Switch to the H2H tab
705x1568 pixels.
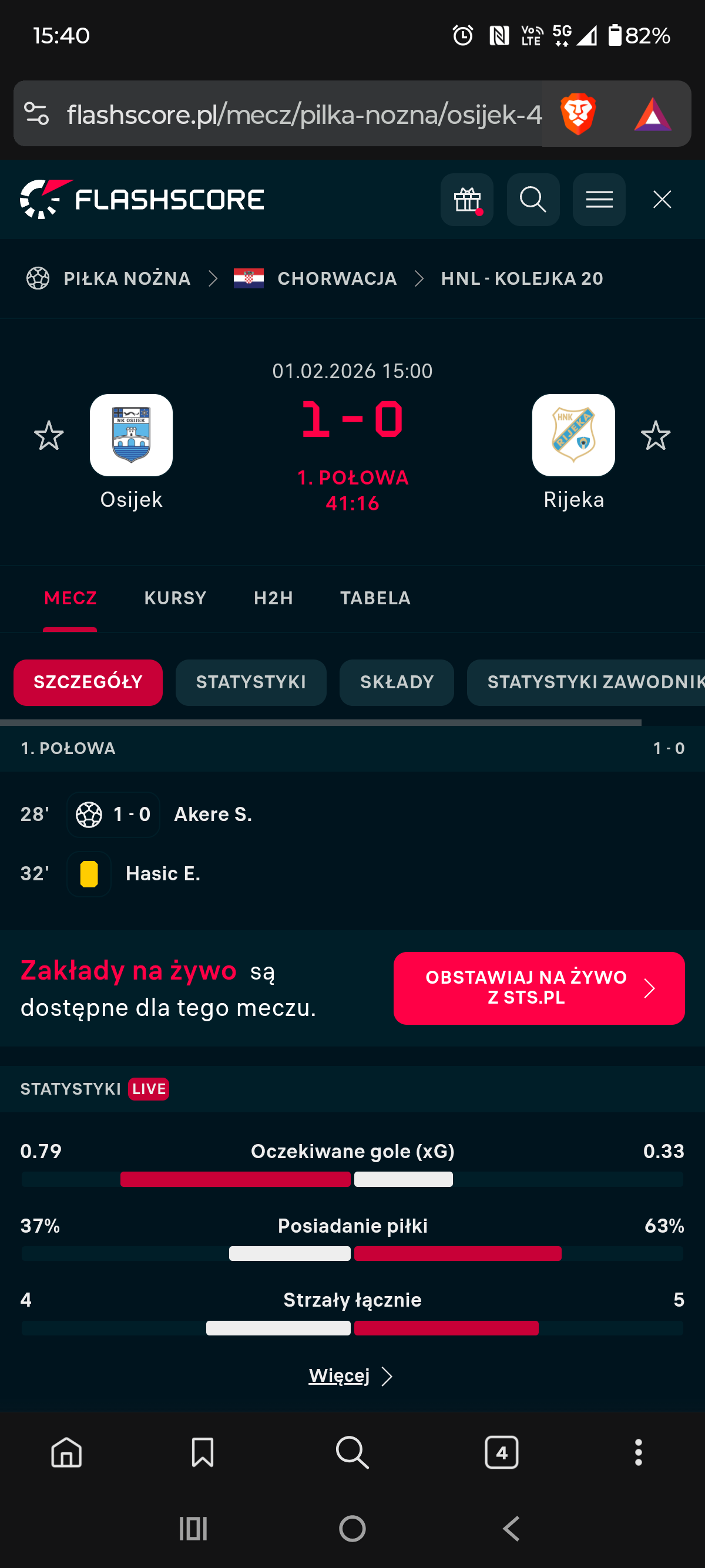pyautogui.click(x=273, y=598)
